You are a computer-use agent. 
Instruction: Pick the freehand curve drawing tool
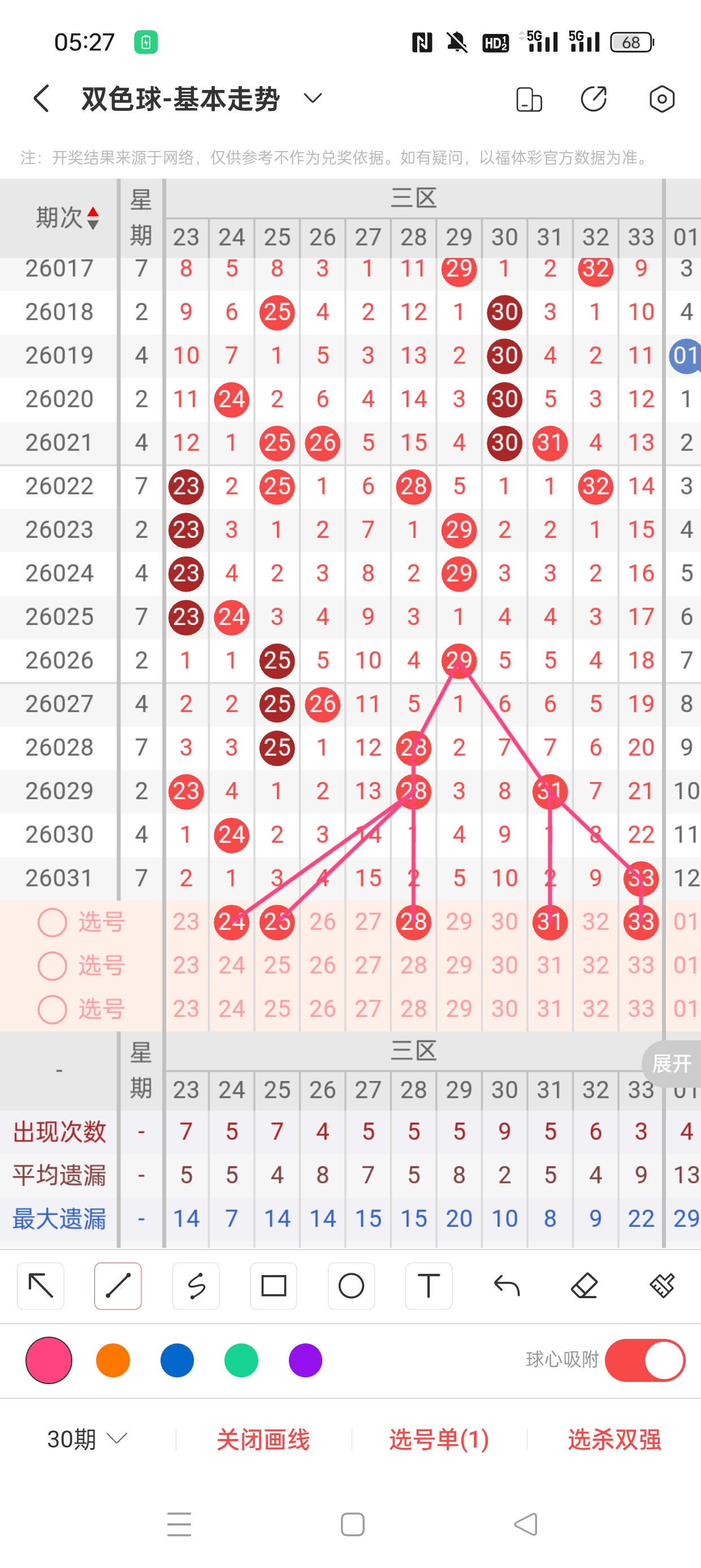pos(196,1286)
